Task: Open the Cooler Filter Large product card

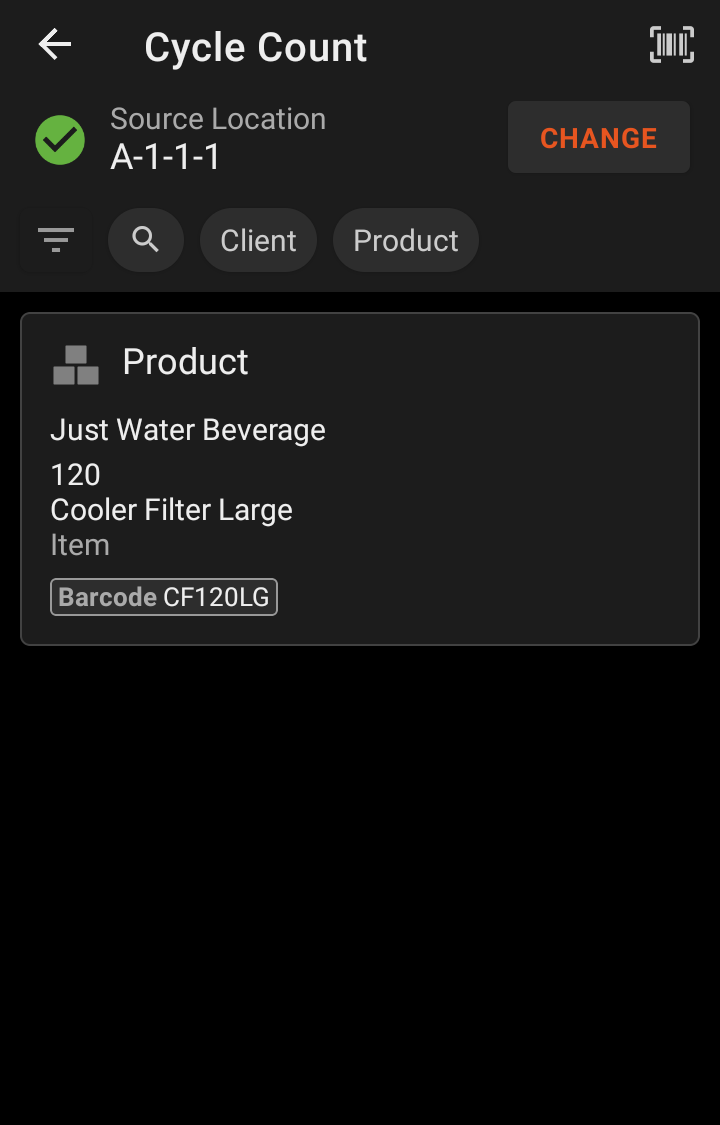Action: click(360, 479)
